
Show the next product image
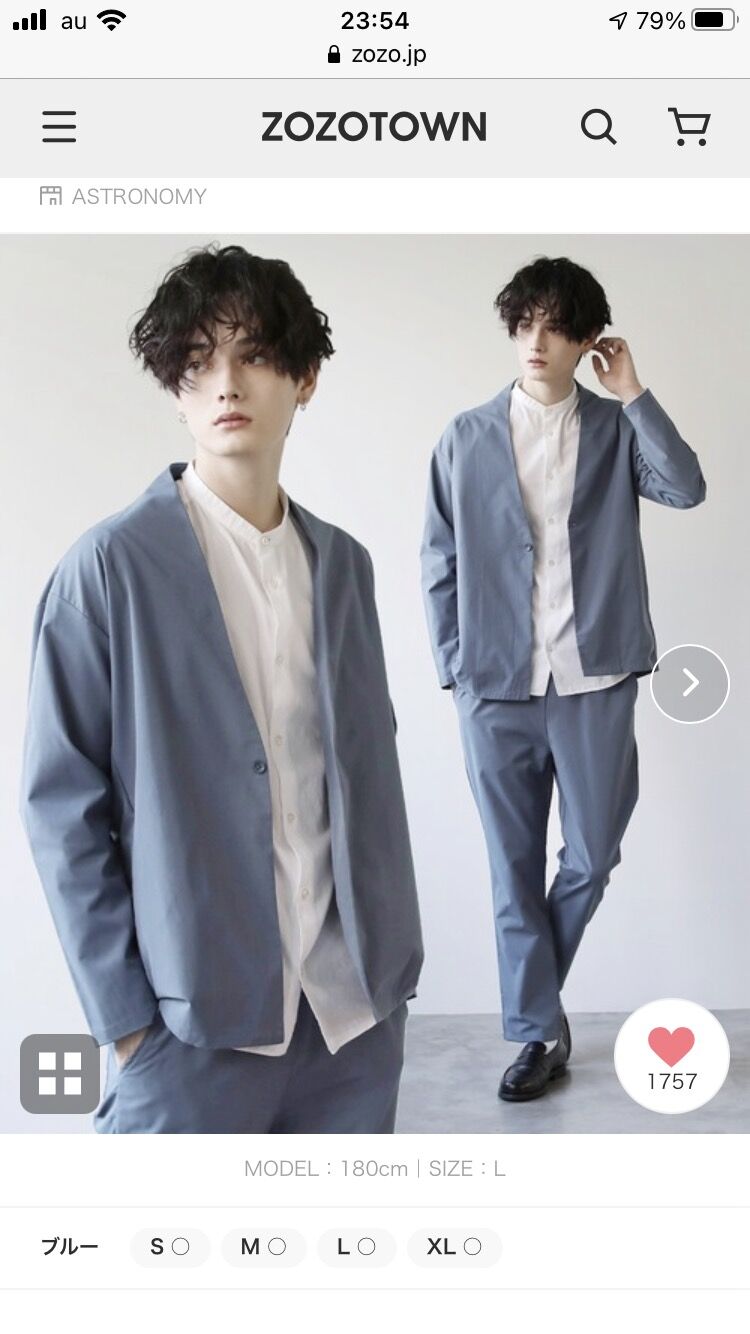pos(689,683)
